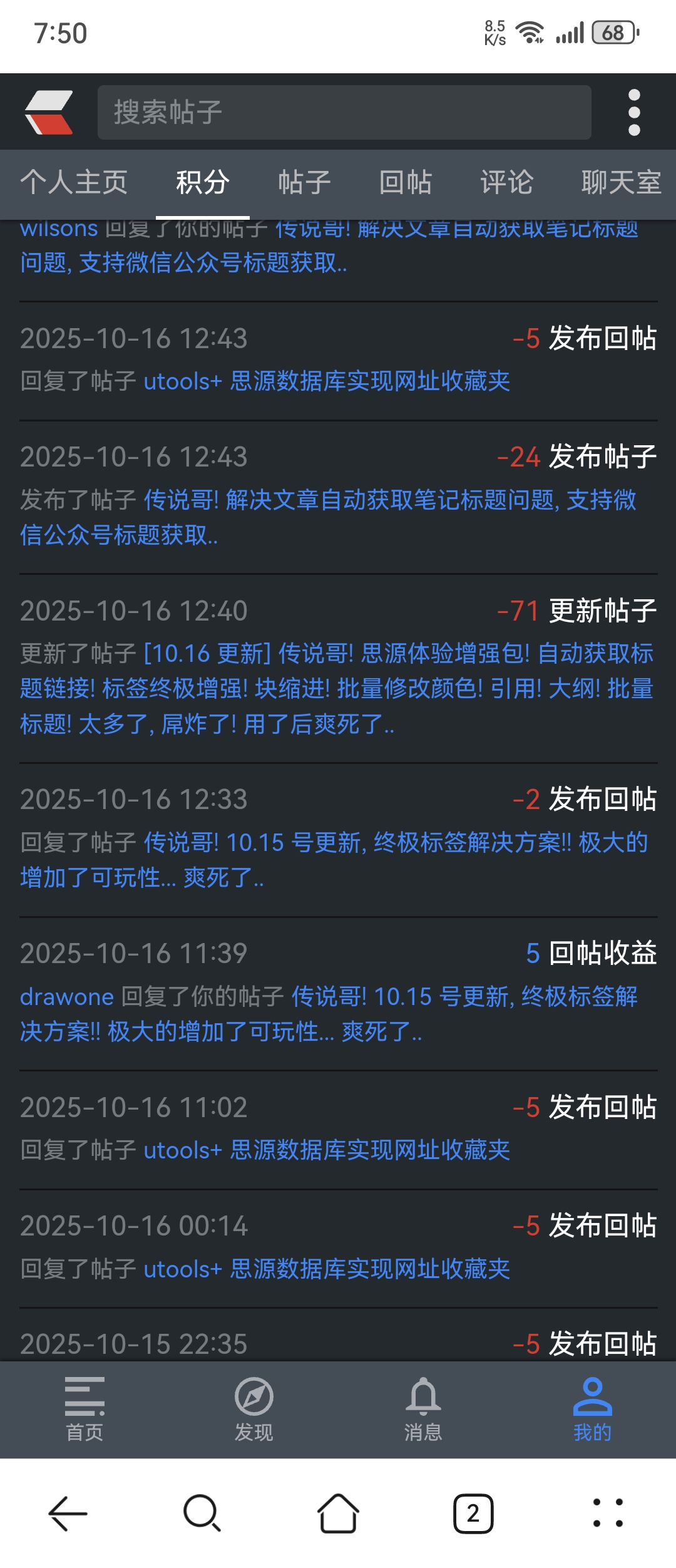676x1568 pixels.
Task: Select the 聊天室 tab
Action: [620, 182]
